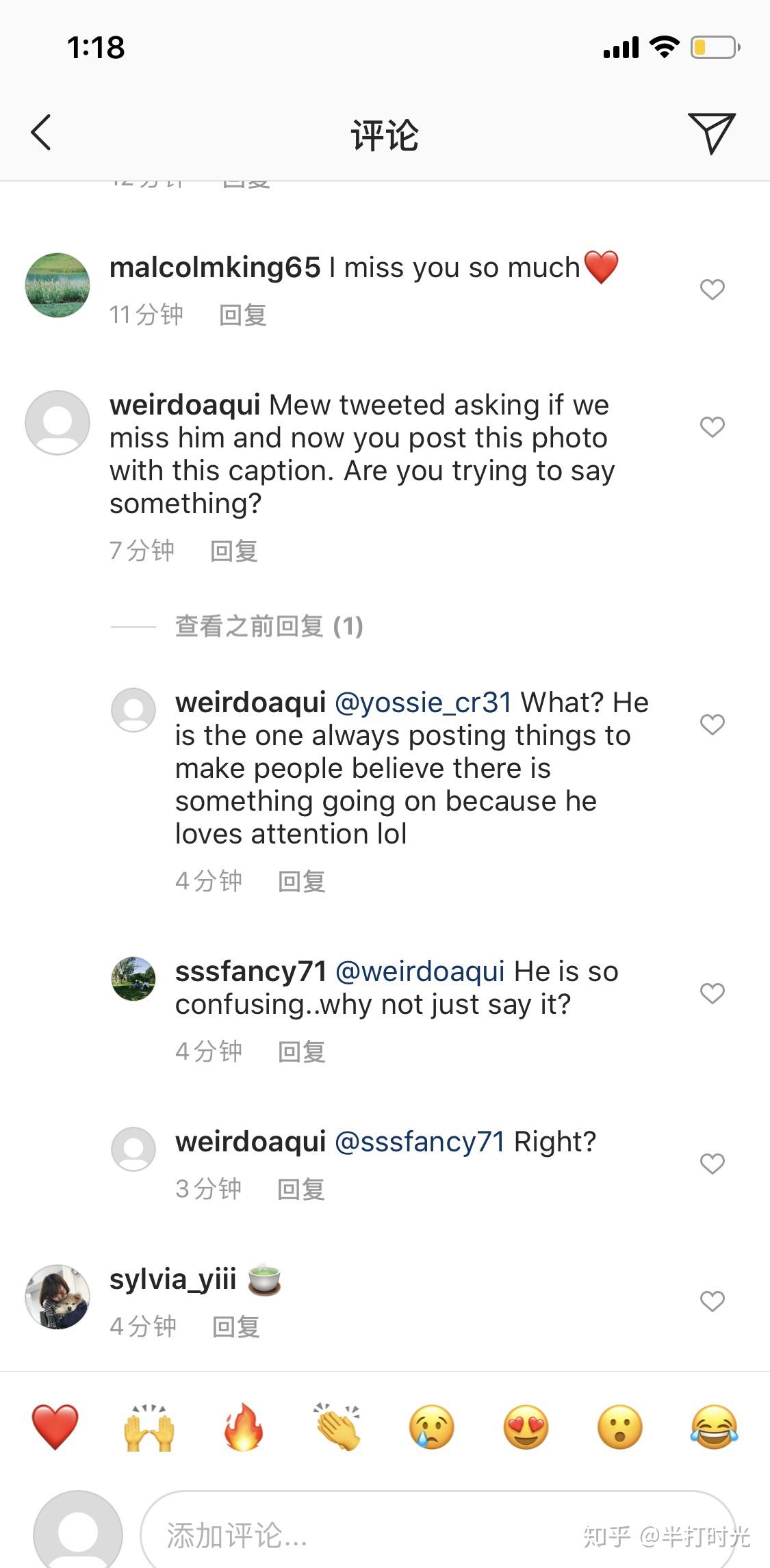Insert the fire emoji
The width and height of the screenshot is (770, 1568).
coord(244,1427)
